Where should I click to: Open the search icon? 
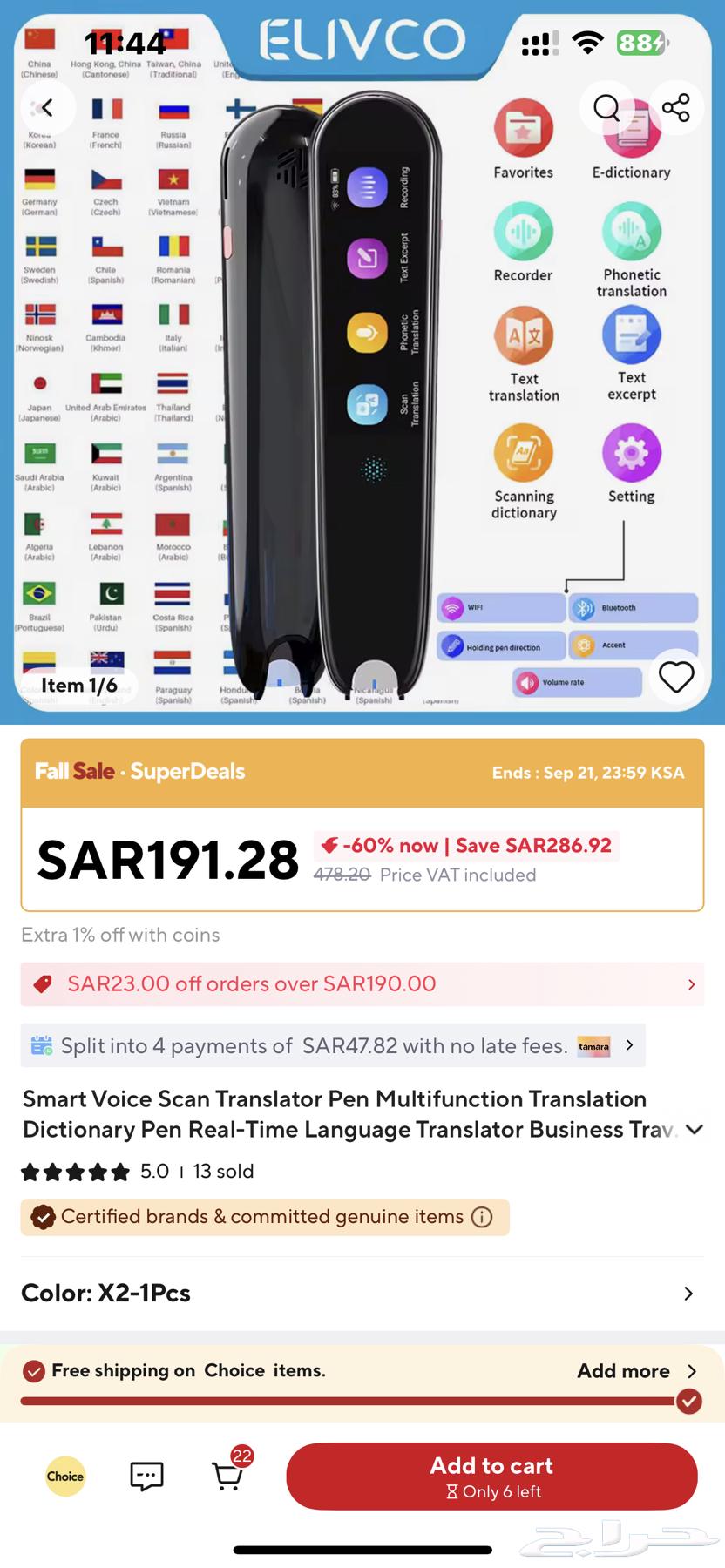(x=606, y=108)
